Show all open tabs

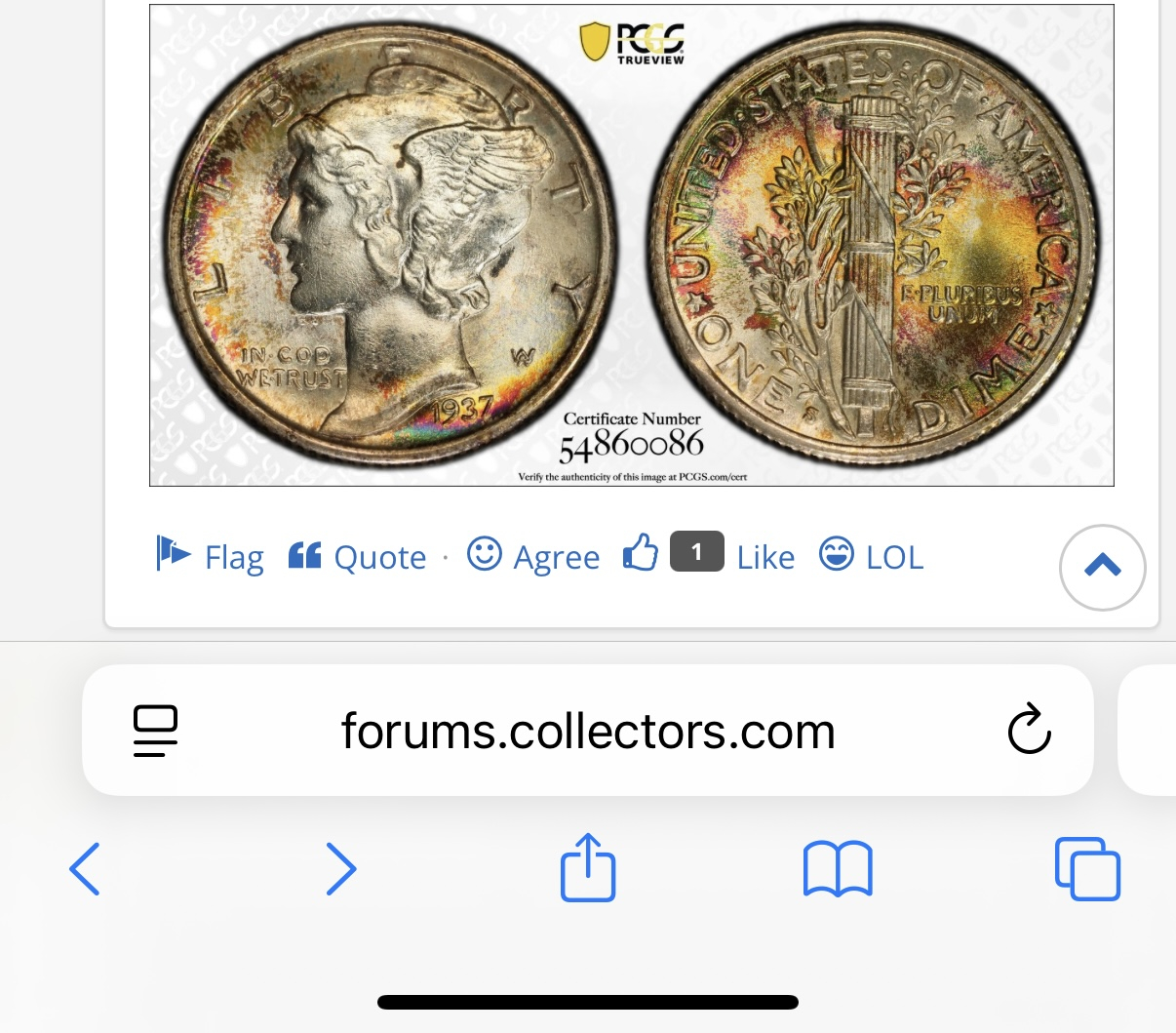click(x=1087, y=868)
